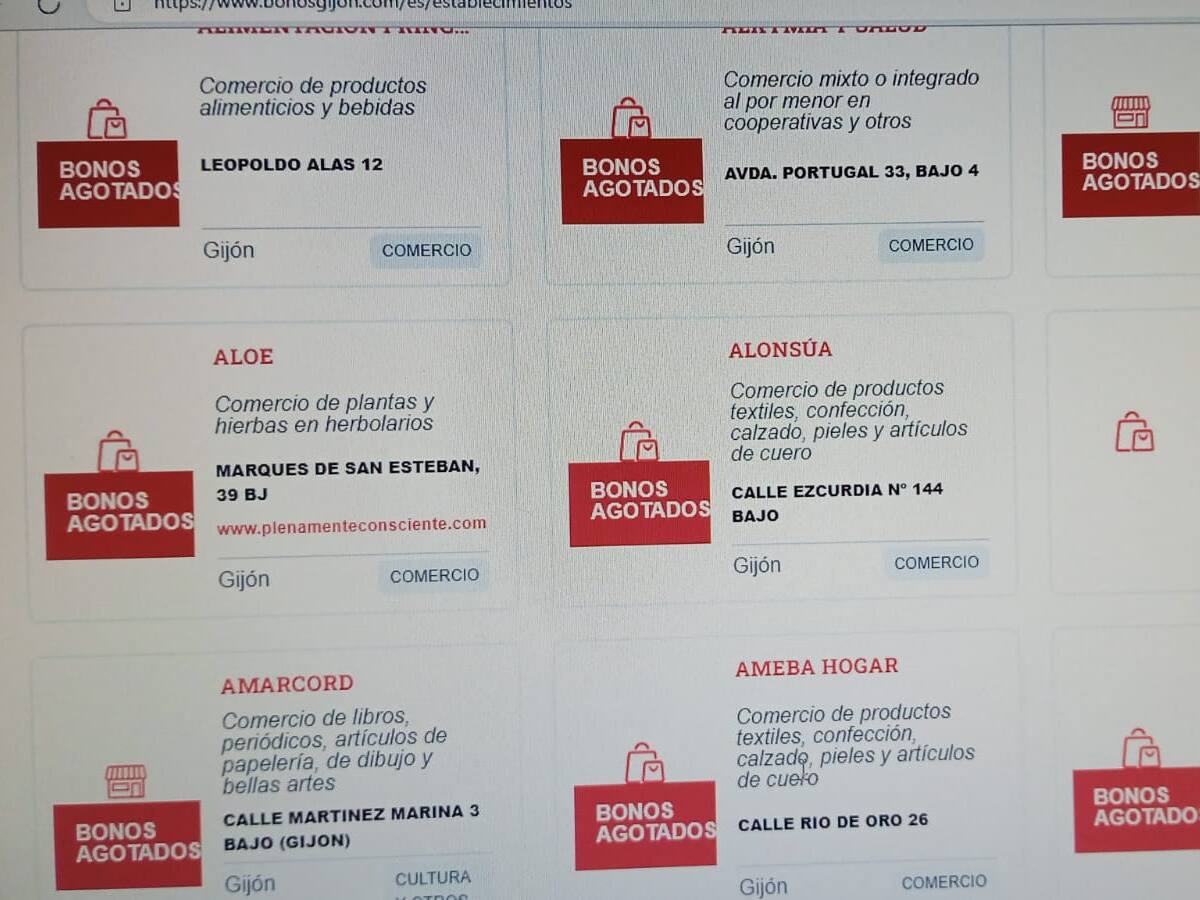Open the AMARCORD establishment card

287,684
